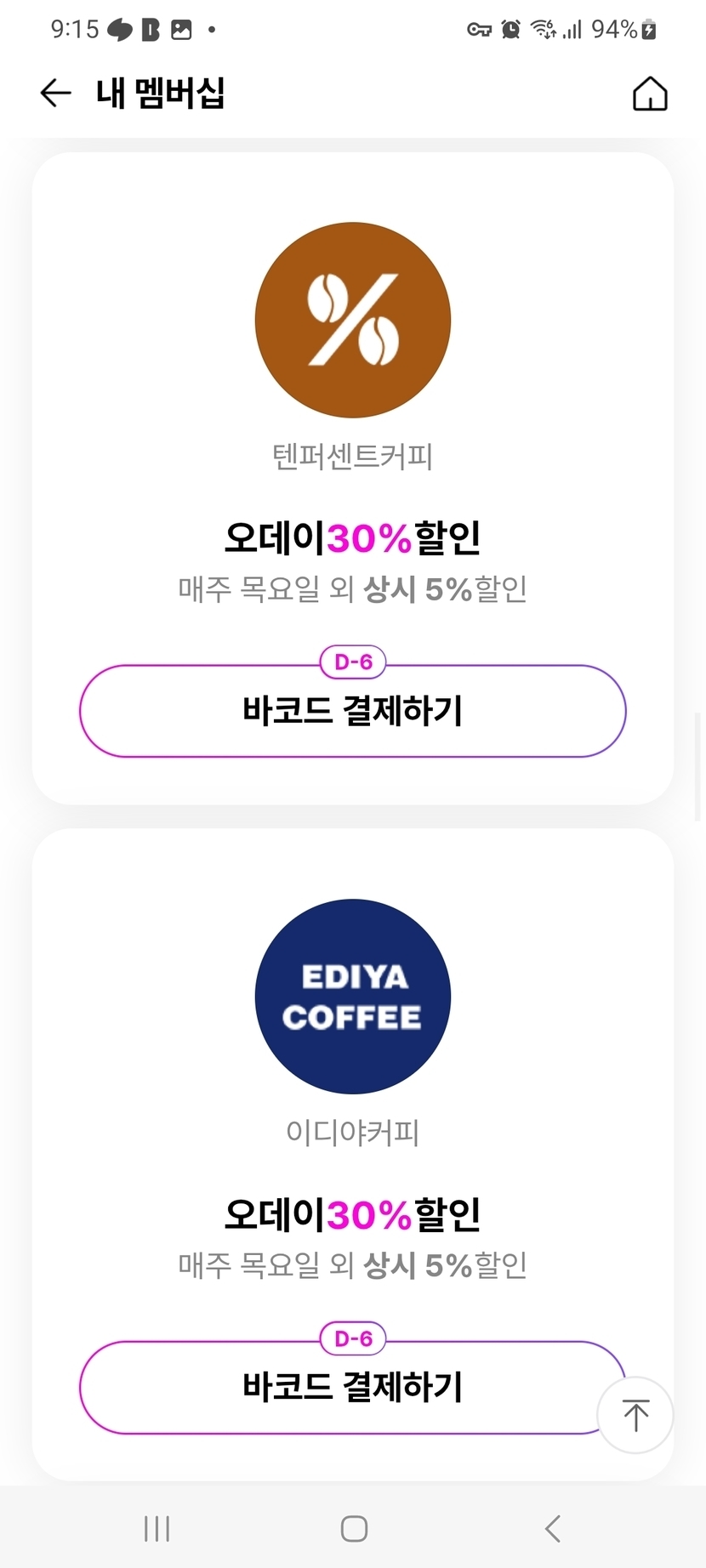706x1568 pixels.
Task: Go back from 내 멤버십 screen
Action: pyautogui.click(x=56, y=93)
